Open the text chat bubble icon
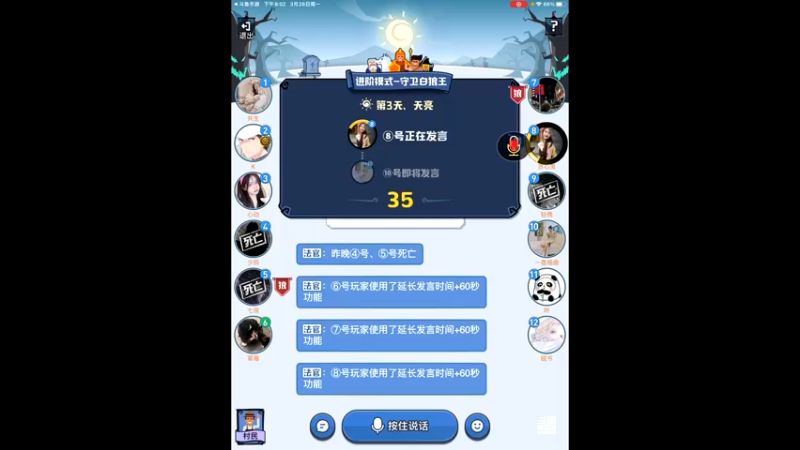The image size is (800, 450). 322,426
